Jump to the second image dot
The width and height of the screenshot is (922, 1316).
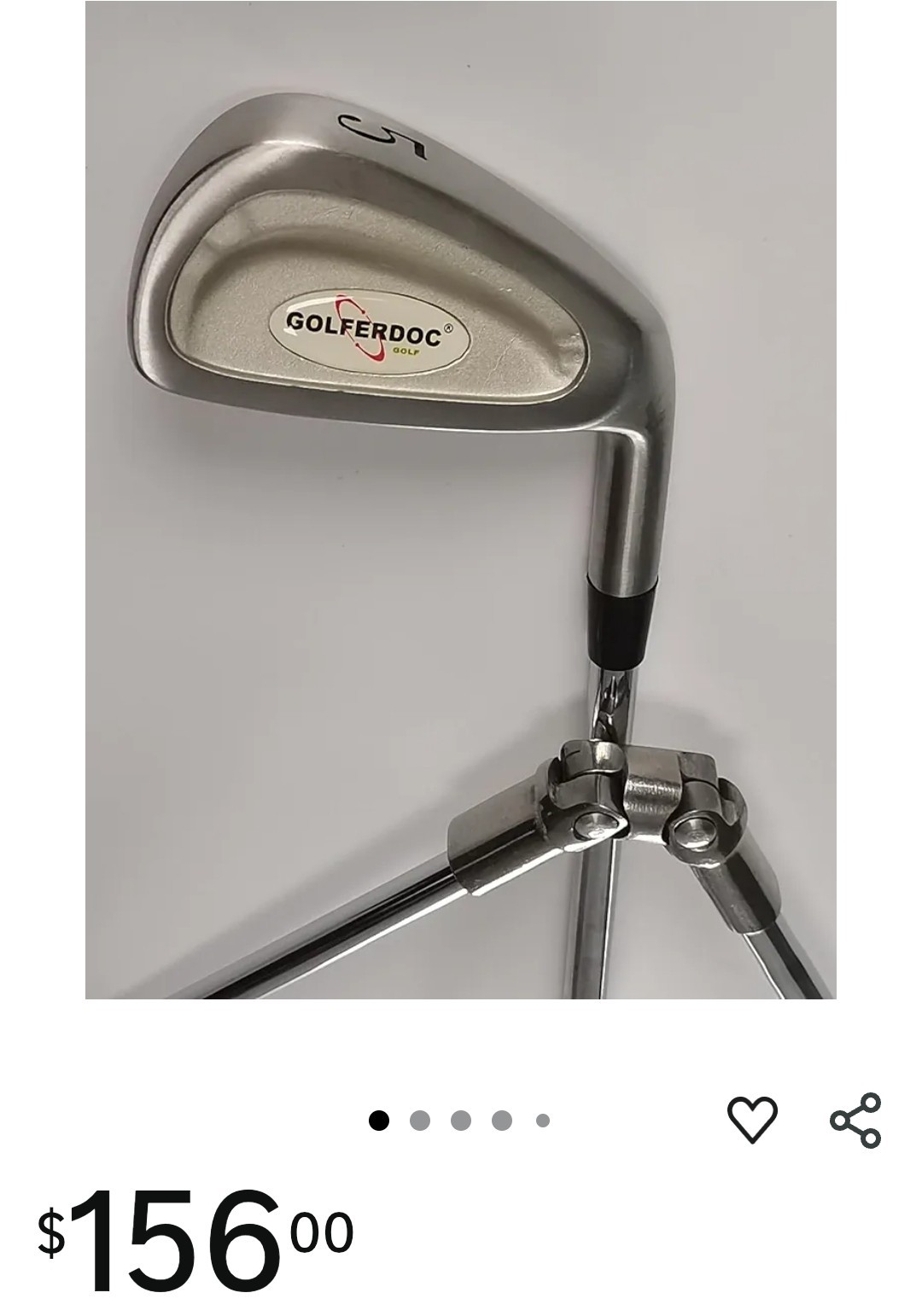[420, 1121]
